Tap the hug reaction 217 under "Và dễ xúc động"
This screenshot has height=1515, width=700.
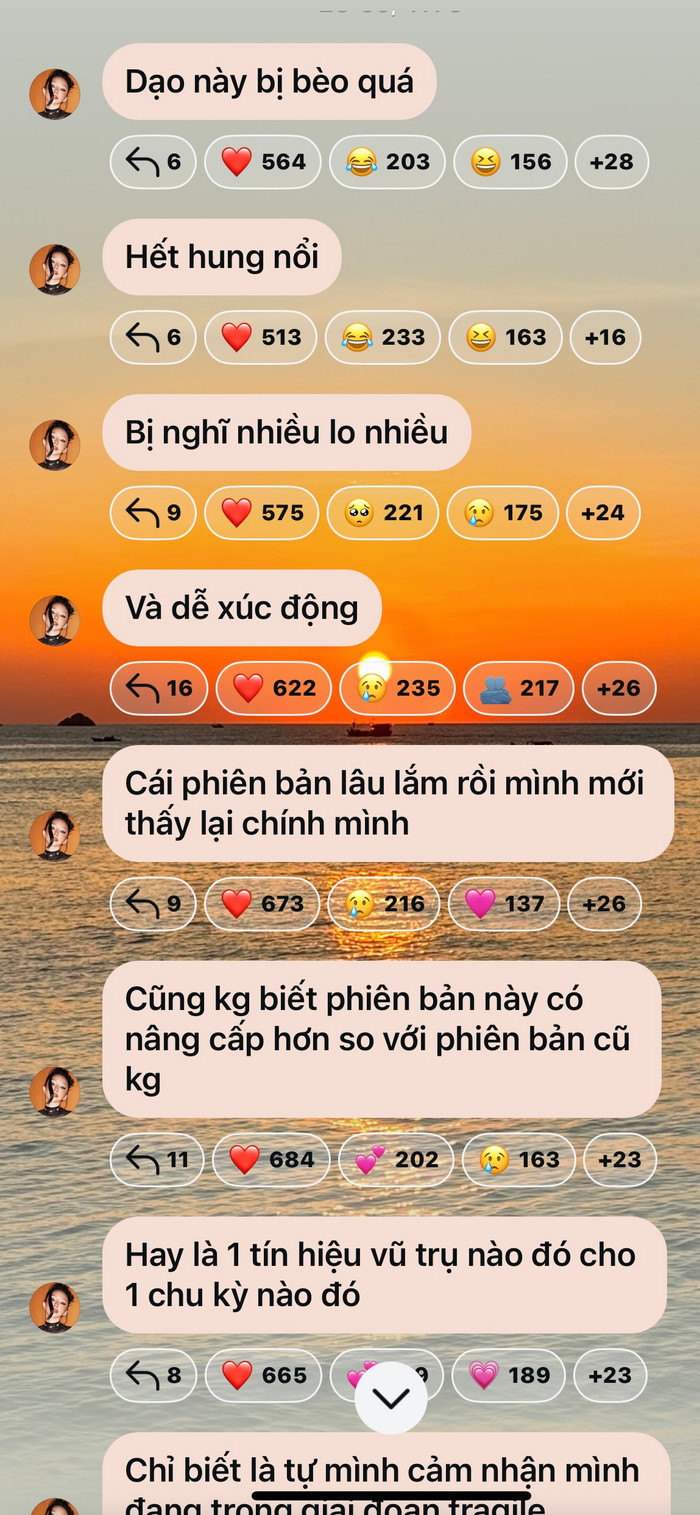pyautogui.click(x=519, y=688)
